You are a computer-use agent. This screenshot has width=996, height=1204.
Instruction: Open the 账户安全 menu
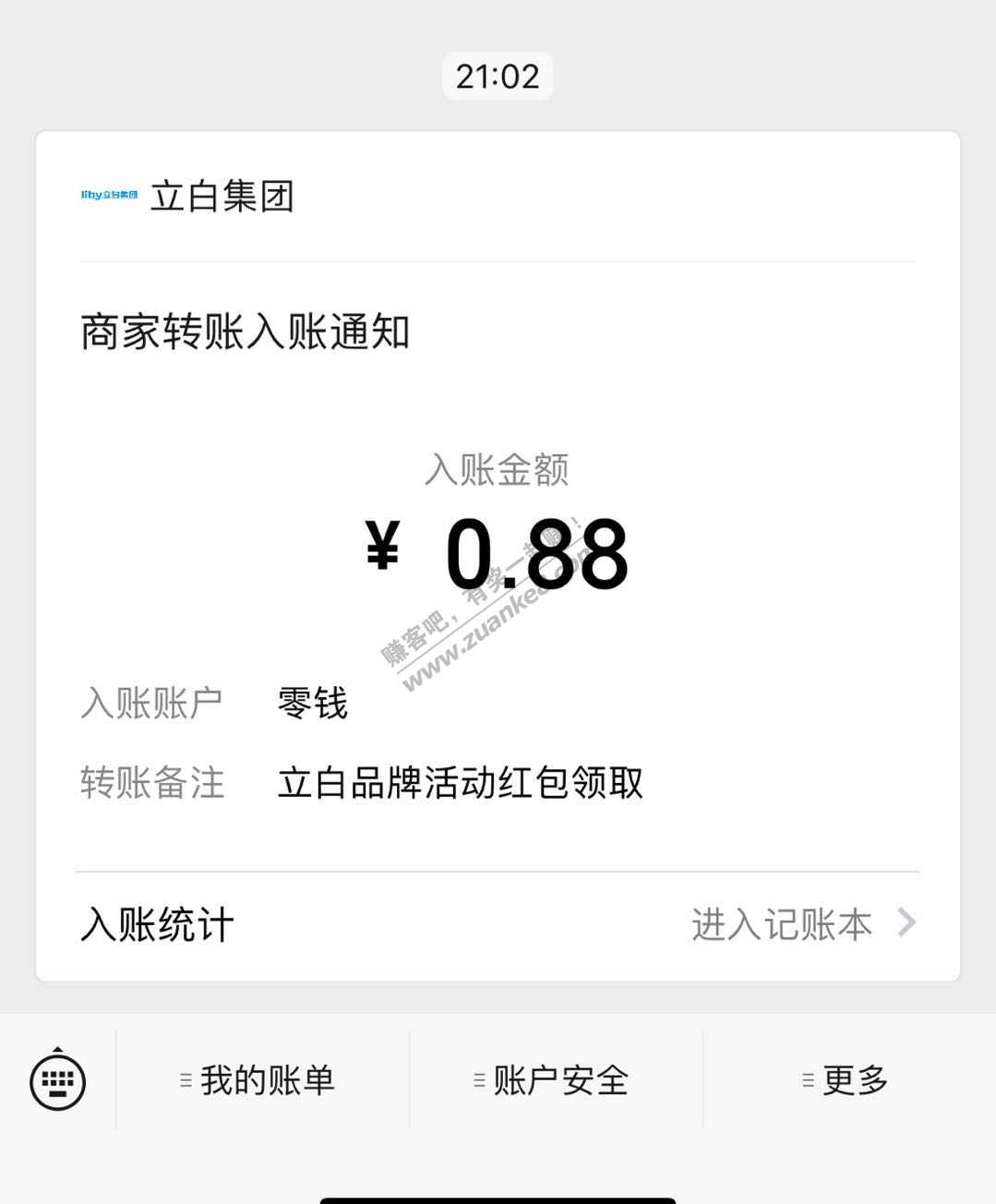[552, 1080]
